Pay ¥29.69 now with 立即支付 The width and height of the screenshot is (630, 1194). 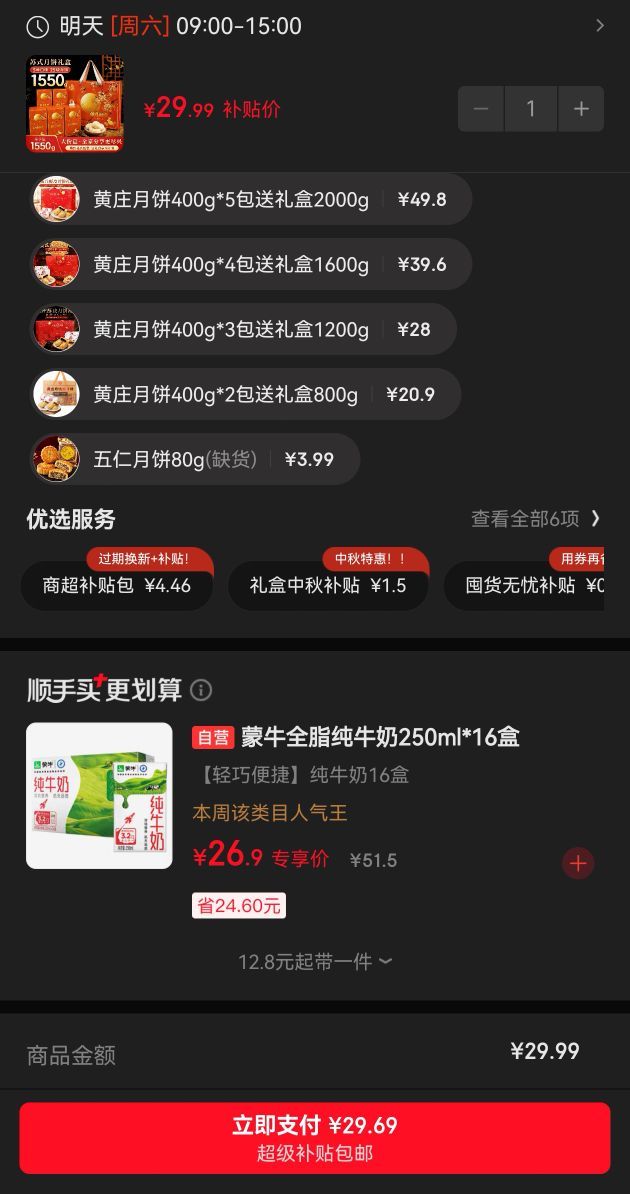(315, 1138)
